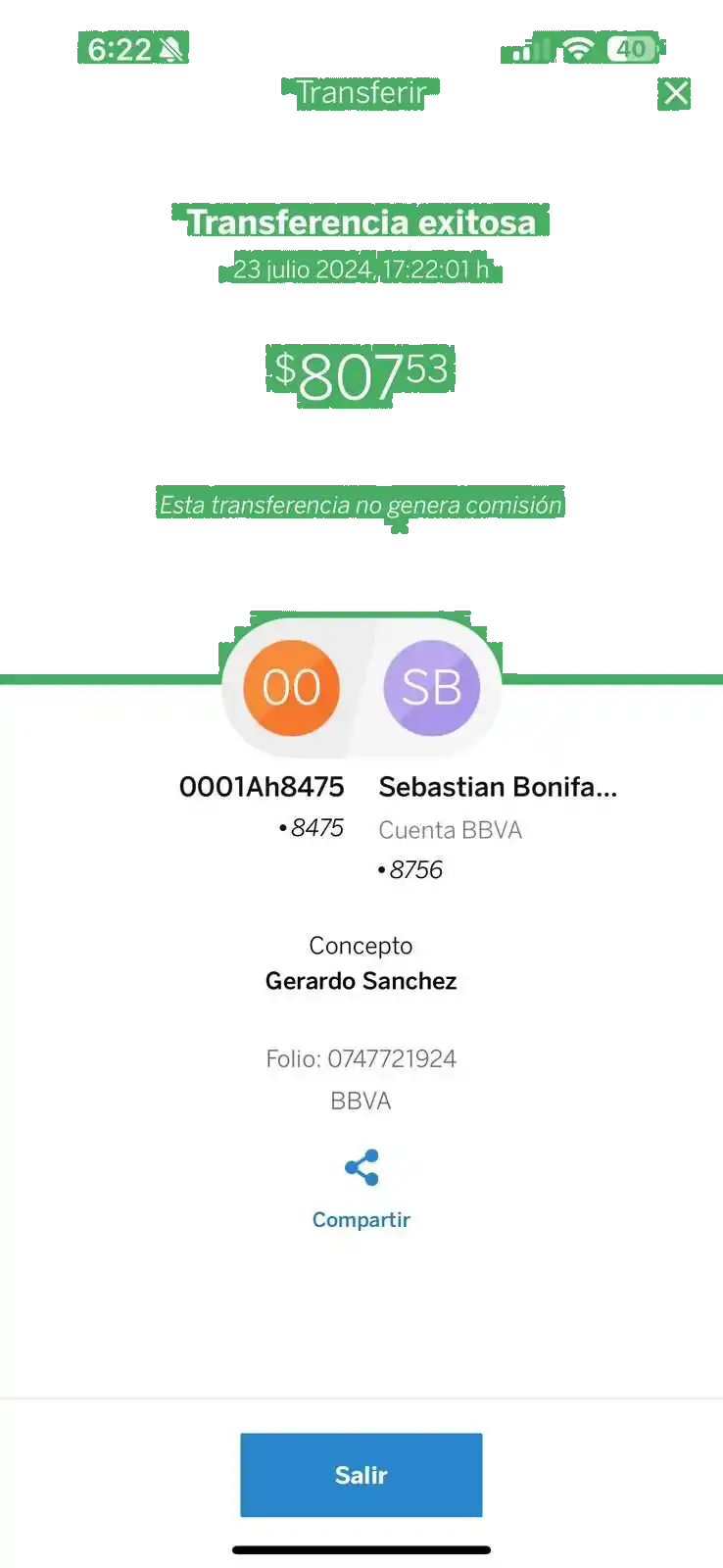Share the transfer receipt via Compartir
Screen dimensions: 723x1568
pyautogui.click(x=361, y=1188)
